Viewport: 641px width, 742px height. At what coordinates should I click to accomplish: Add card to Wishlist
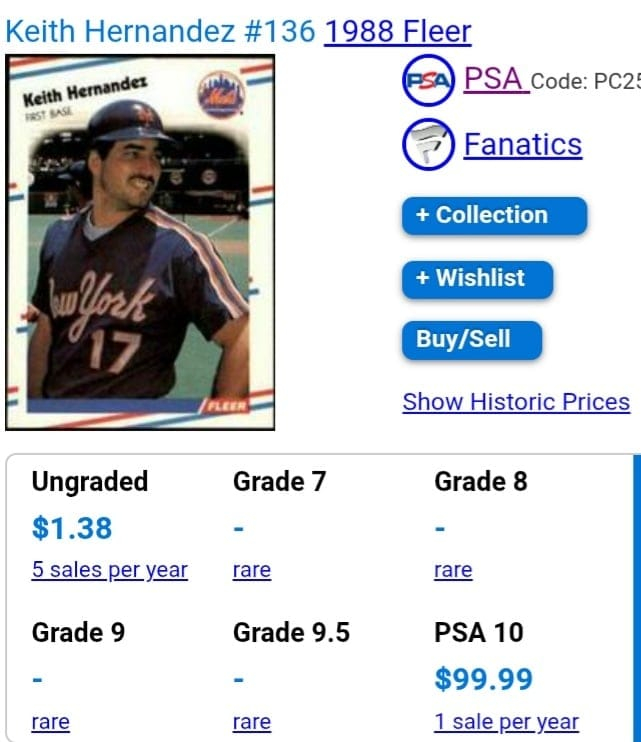pos(477,278)
